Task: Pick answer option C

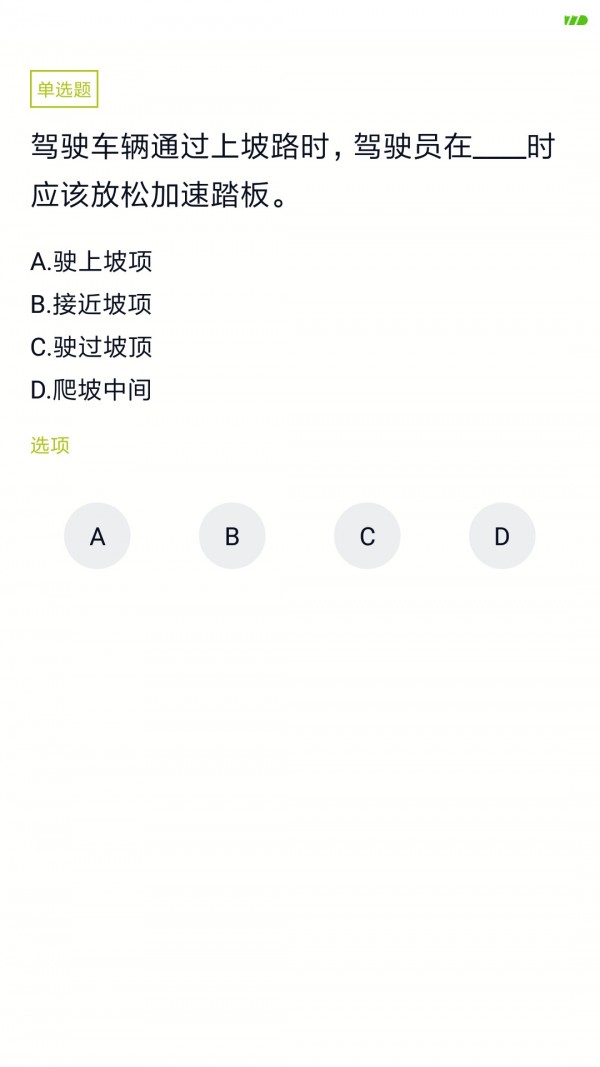Action: point(367,536)
